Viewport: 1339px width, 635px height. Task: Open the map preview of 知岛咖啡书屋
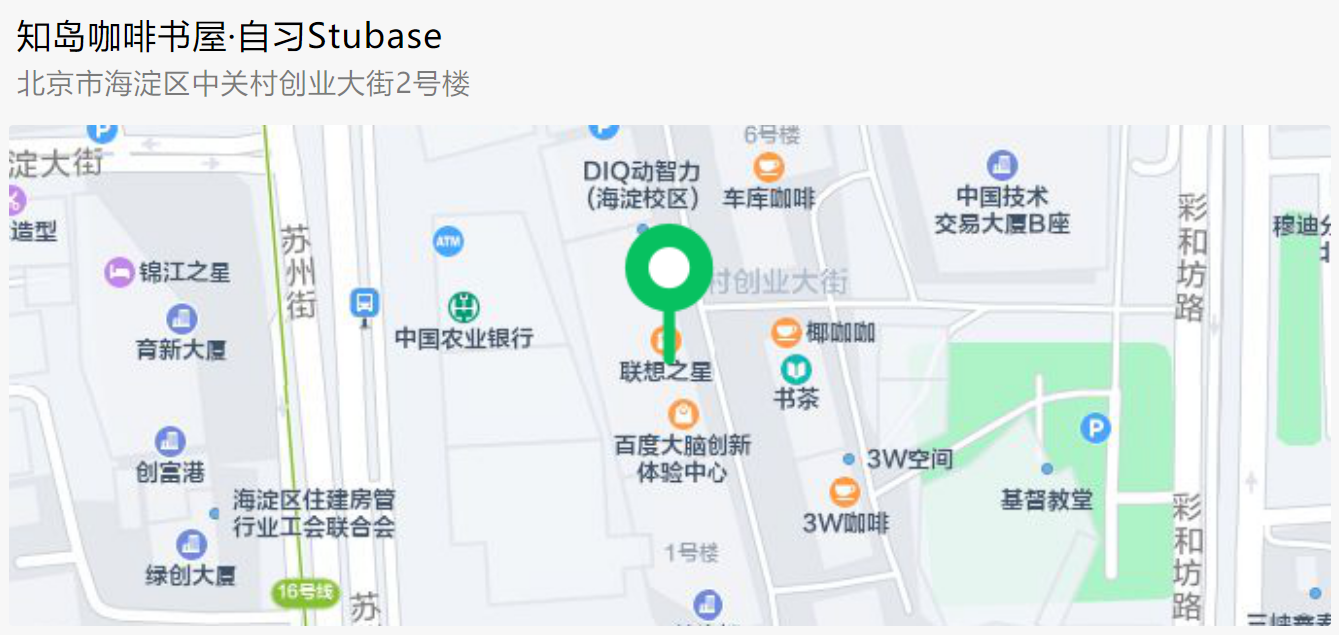[669, 375]
